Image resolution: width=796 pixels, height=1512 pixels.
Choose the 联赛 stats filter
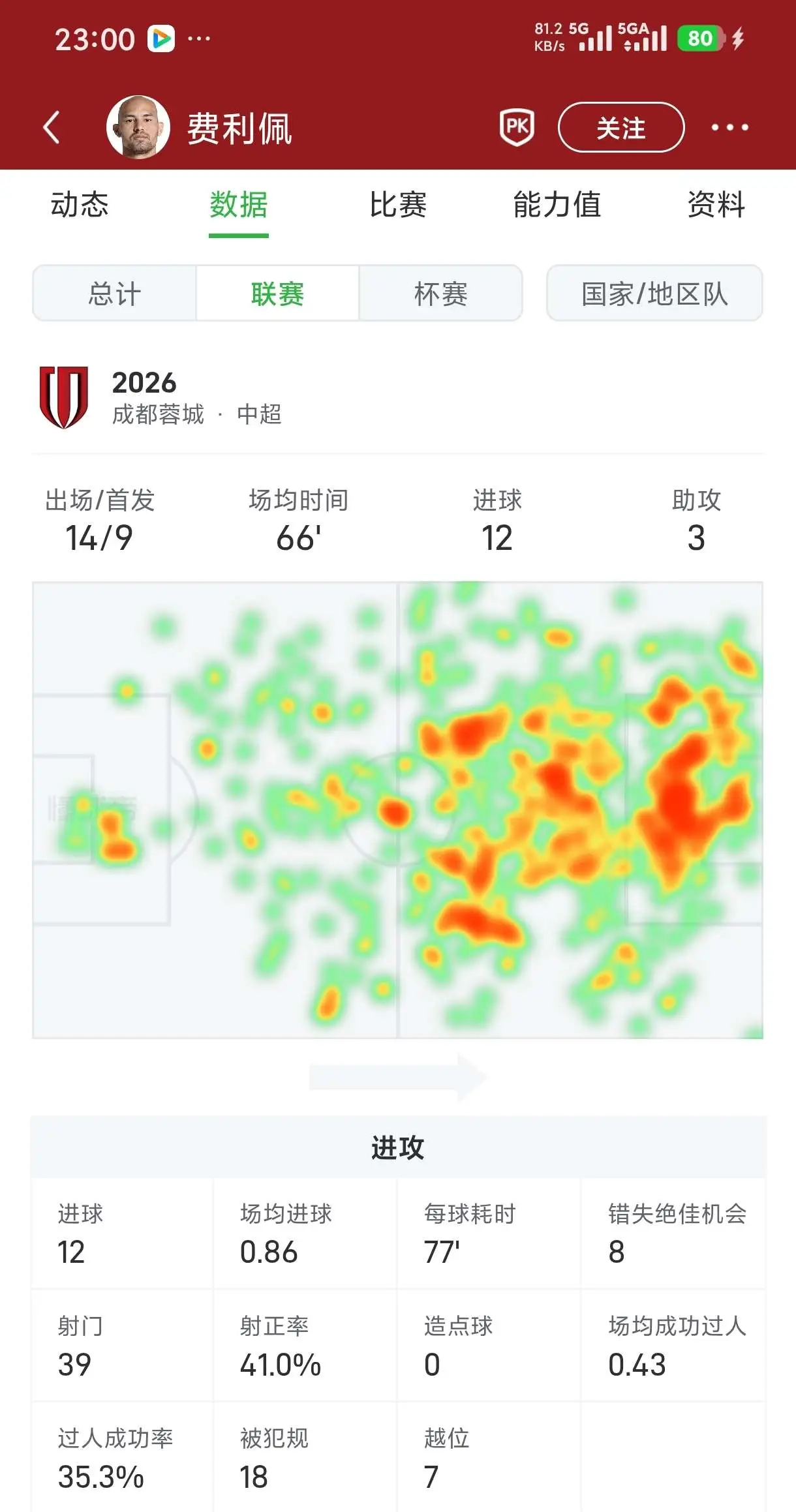tap(278, 294)
